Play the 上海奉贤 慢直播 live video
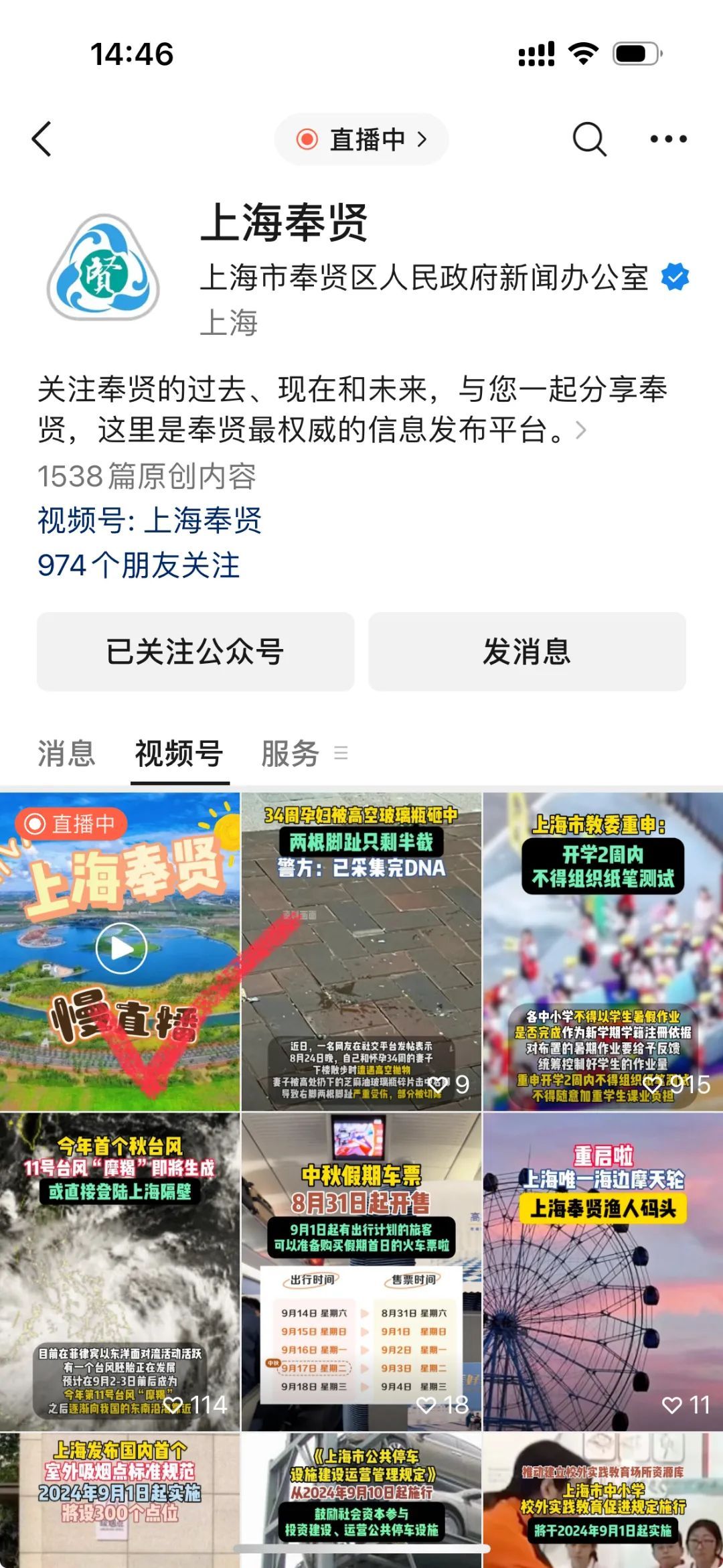Image resolution: width=723 pixels, height=1568 pixels. coord(121,948)
